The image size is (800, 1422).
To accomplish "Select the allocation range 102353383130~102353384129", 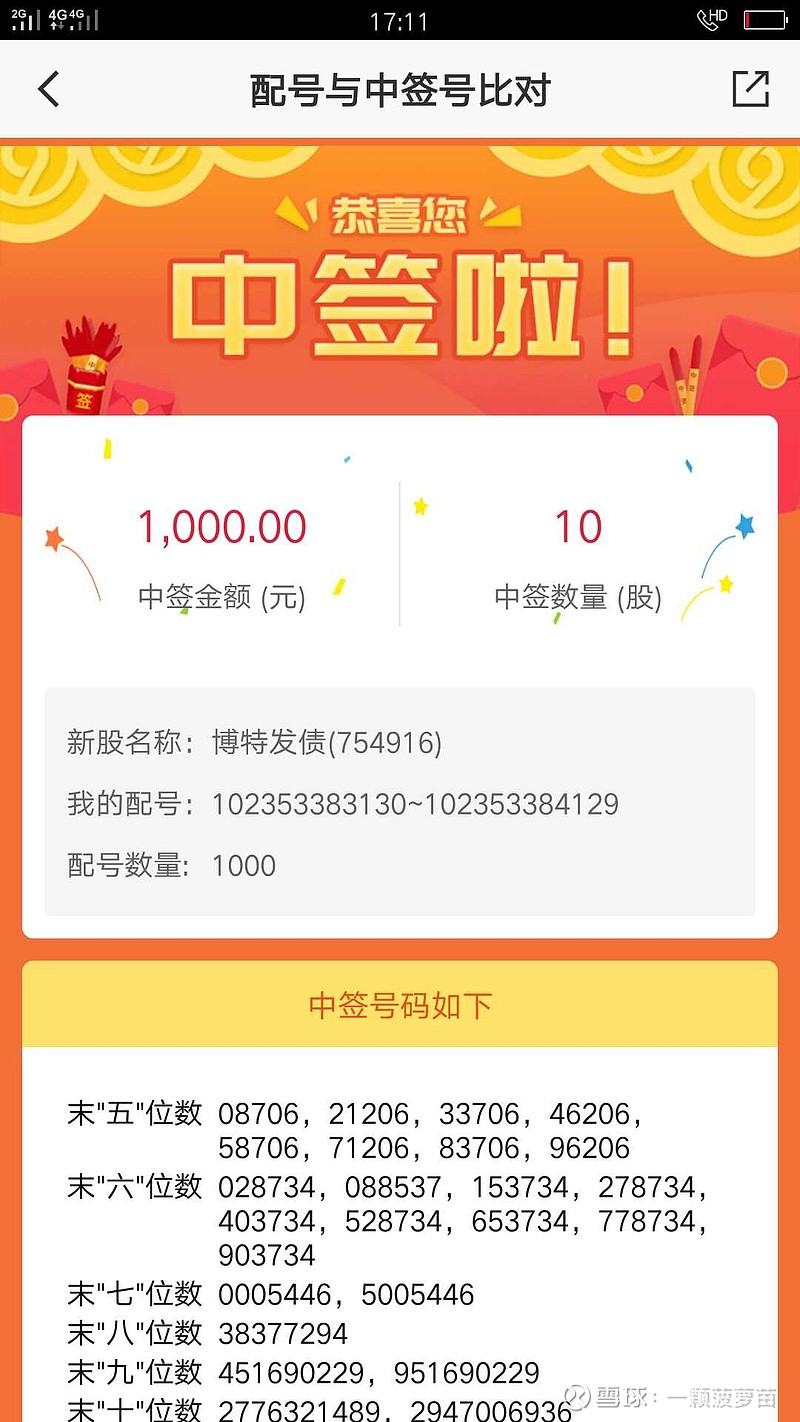I will coord(416,804).
